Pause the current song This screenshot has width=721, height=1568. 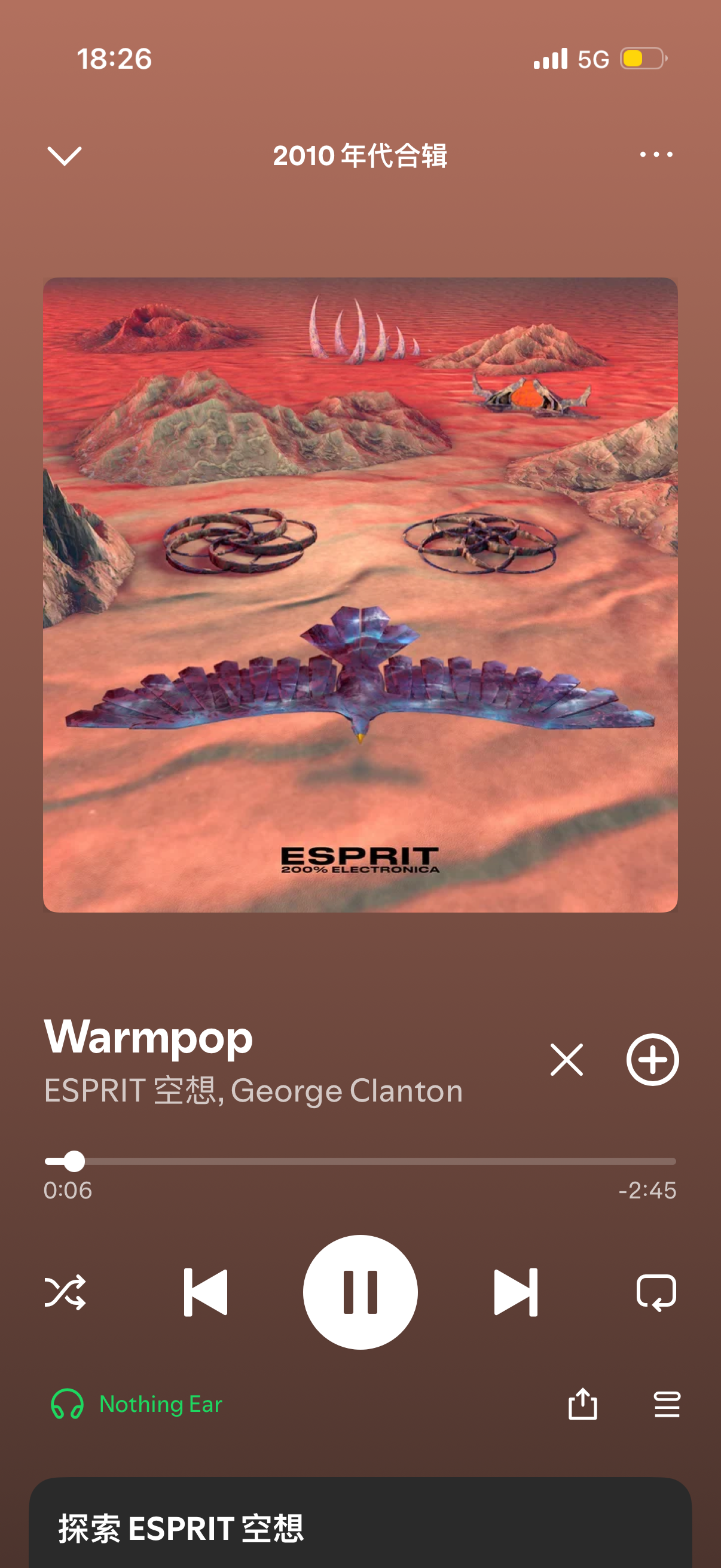[x=360, y=1292]
